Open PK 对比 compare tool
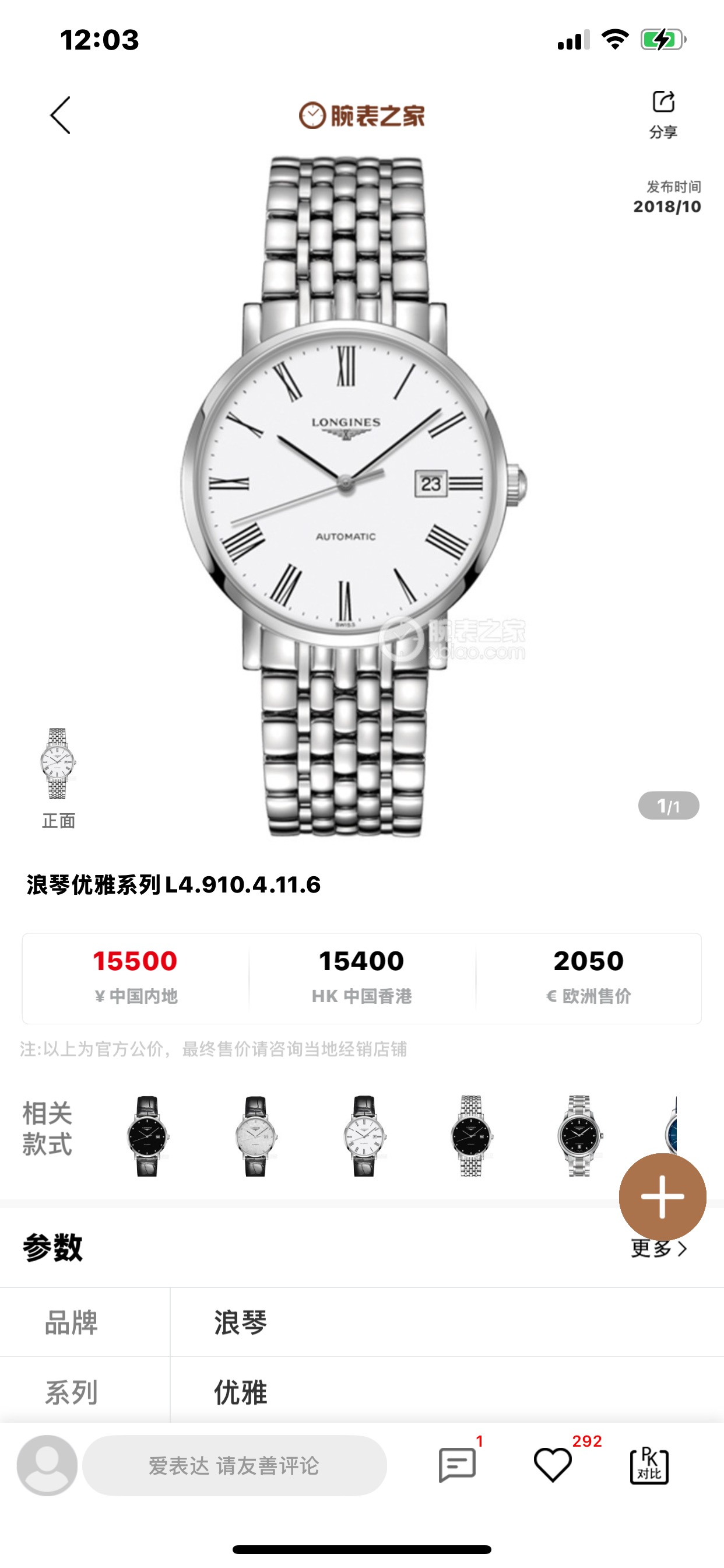The image size is (724, 1568). click(x=649, y=1466)
